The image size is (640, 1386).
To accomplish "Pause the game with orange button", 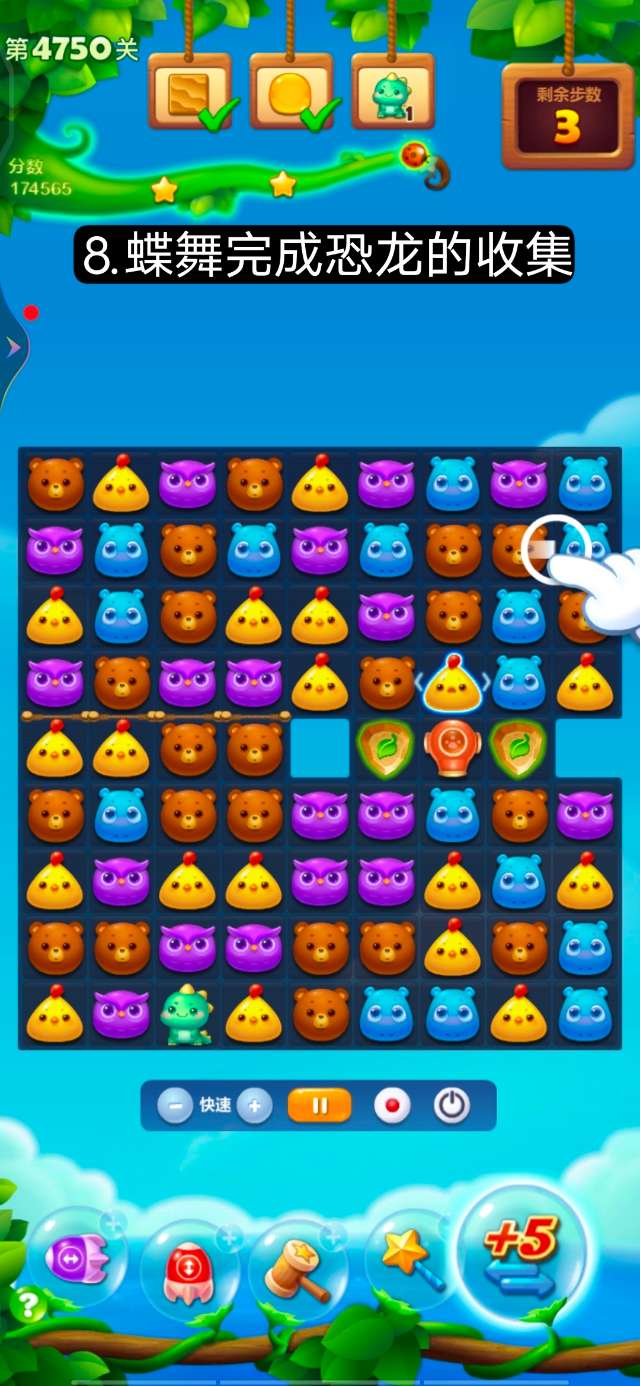I will [x=320, y=1106].
